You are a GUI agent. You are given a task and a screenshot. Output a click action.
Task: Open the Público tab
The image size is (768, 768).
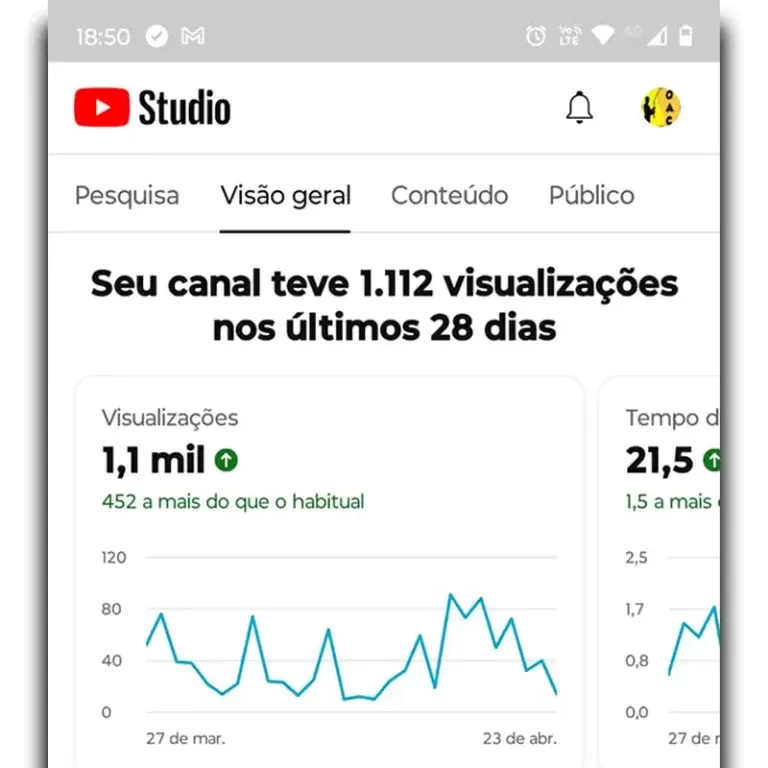coord(591,195)
